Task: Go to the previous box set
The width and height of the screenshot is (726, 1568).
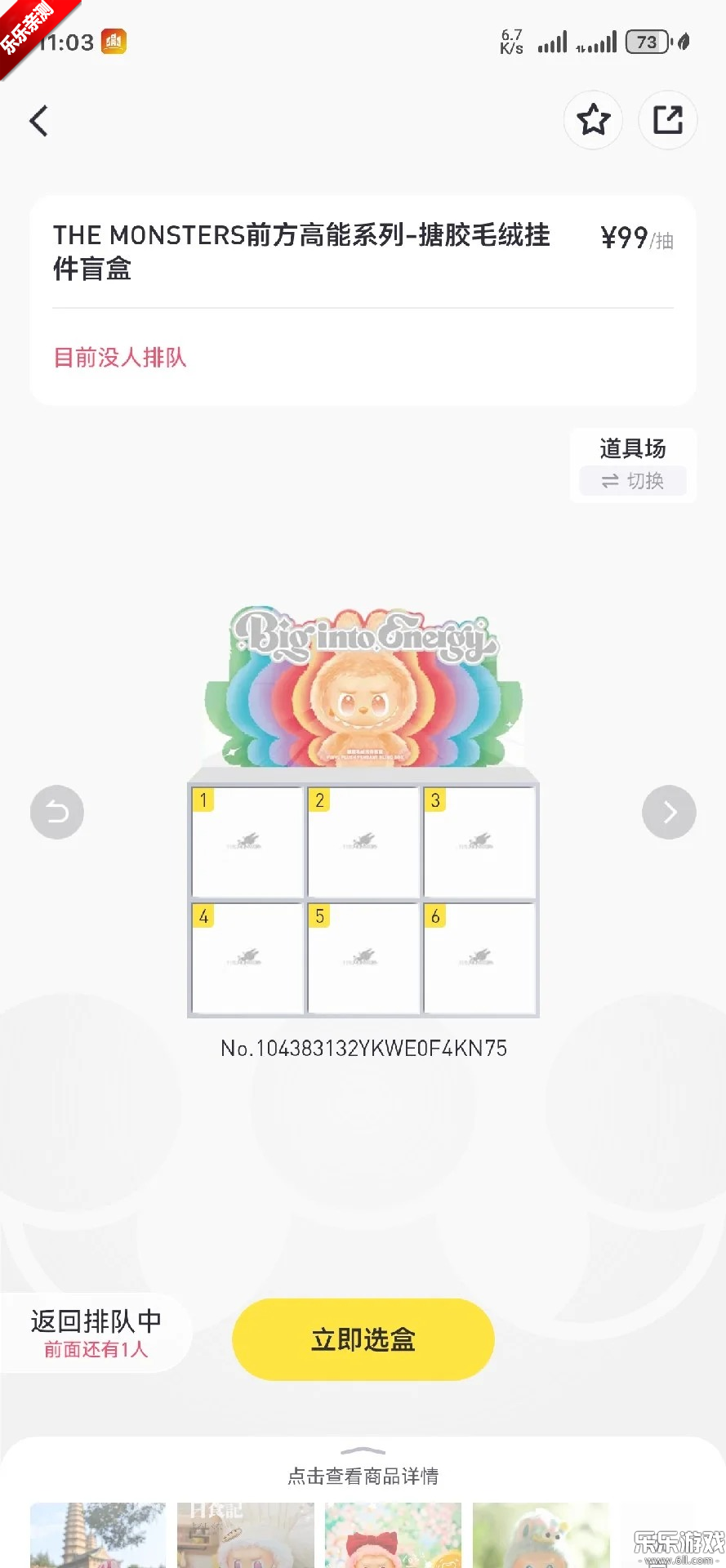Action: click(x=57, y=813)
